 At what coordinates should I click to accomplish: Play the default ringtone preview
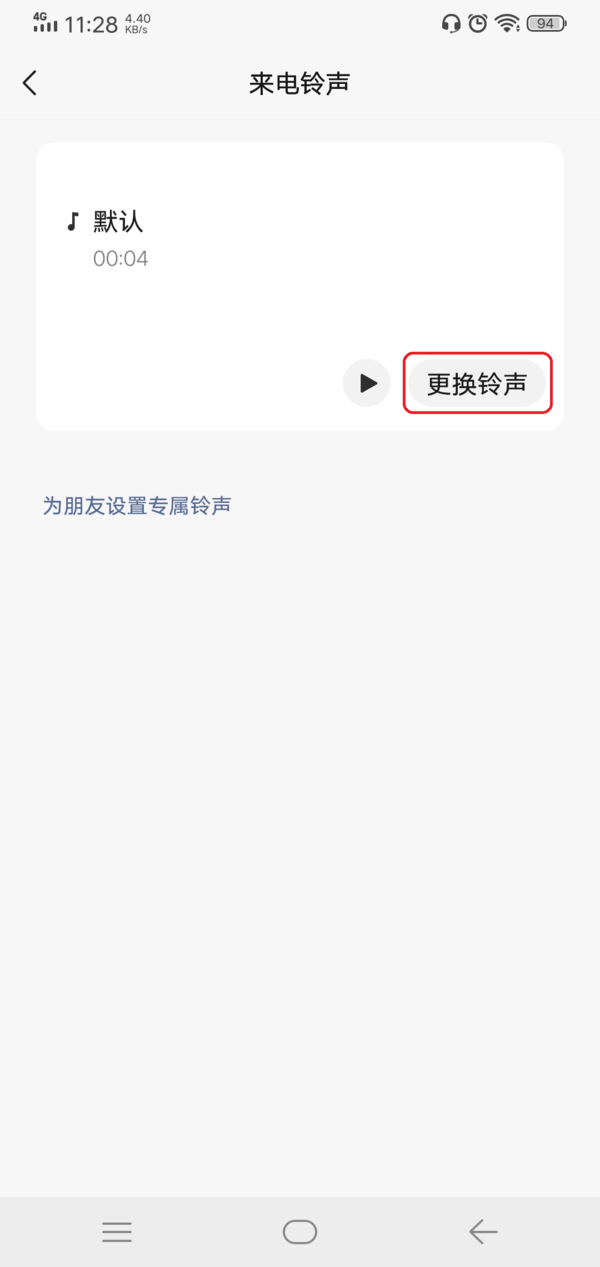(367, 383)
